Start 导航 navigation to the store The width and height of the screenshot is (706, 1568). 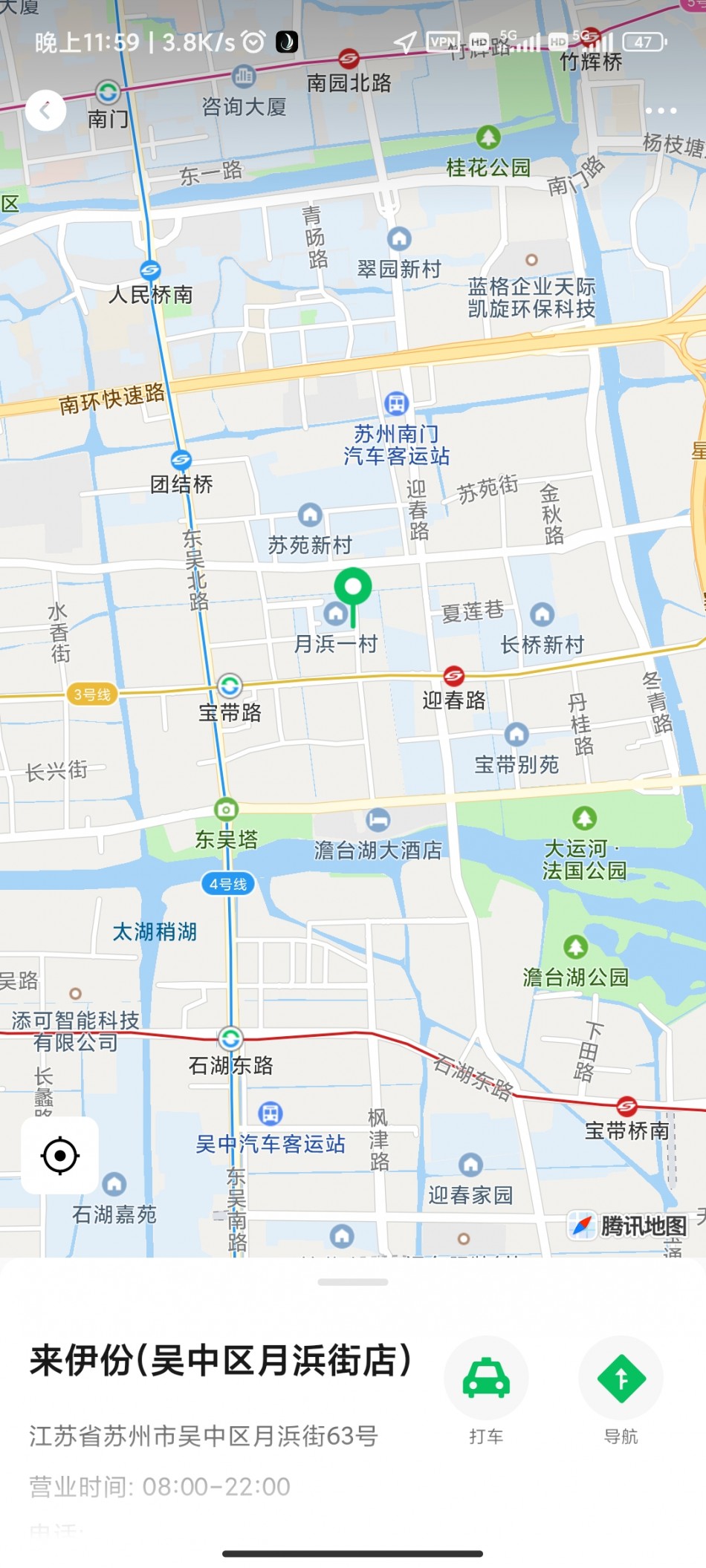(621, 1378)
